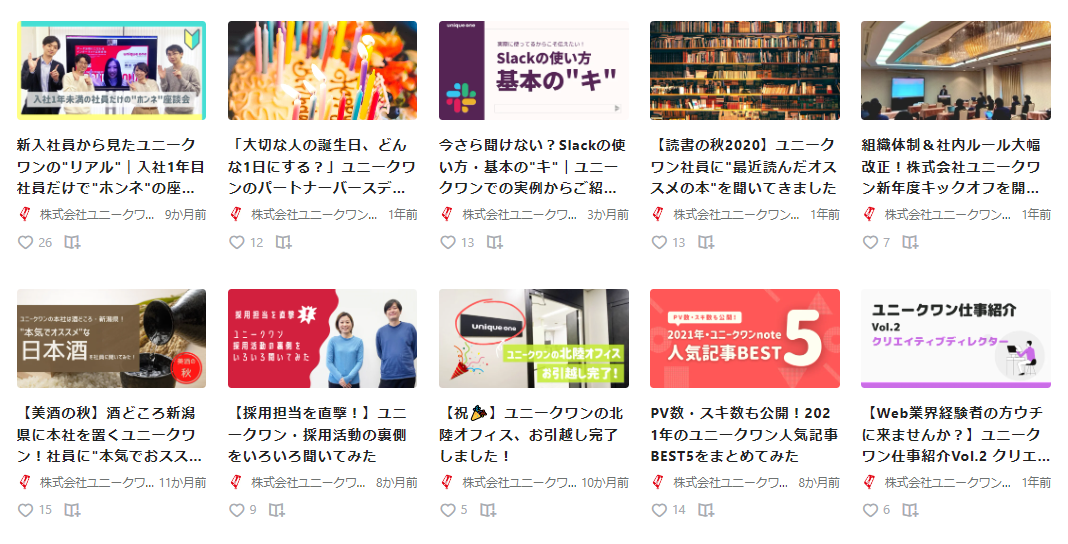Add the birthday article to a magazine
The width and height of the screenshot is (1068, 544).
coord(283,242)
